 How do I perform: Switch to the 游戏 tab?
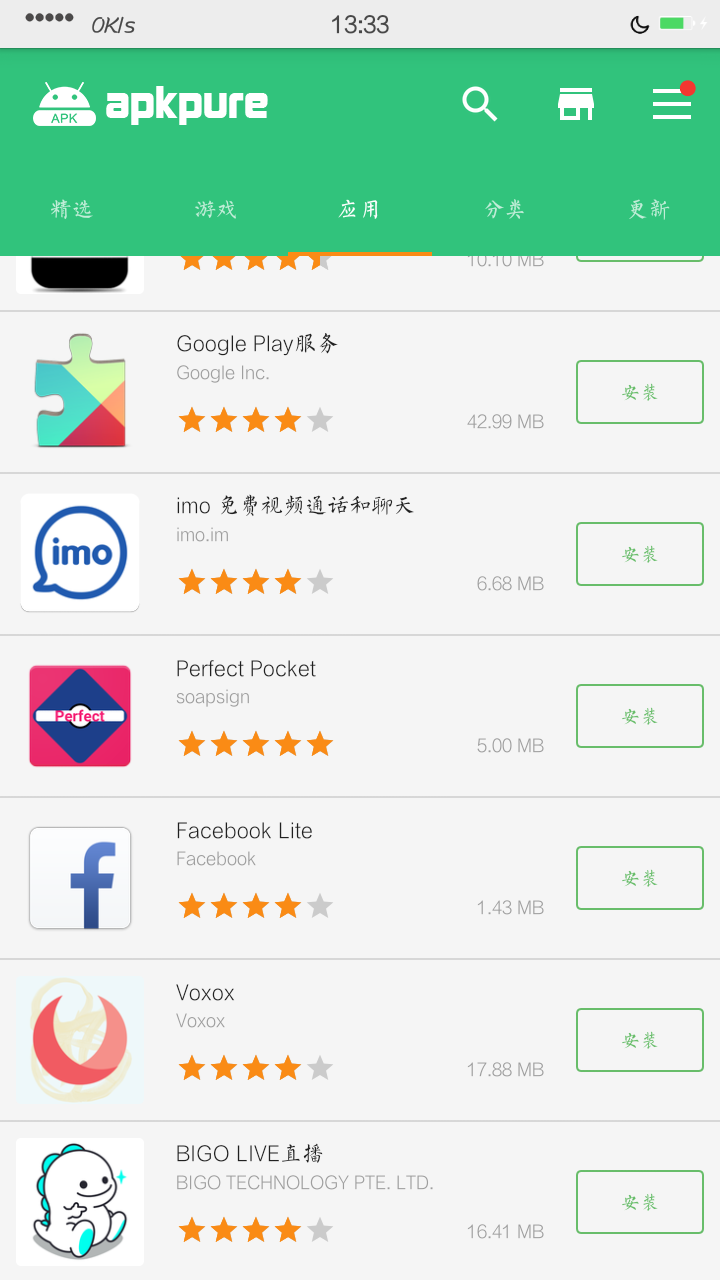(x=216, y=209)
